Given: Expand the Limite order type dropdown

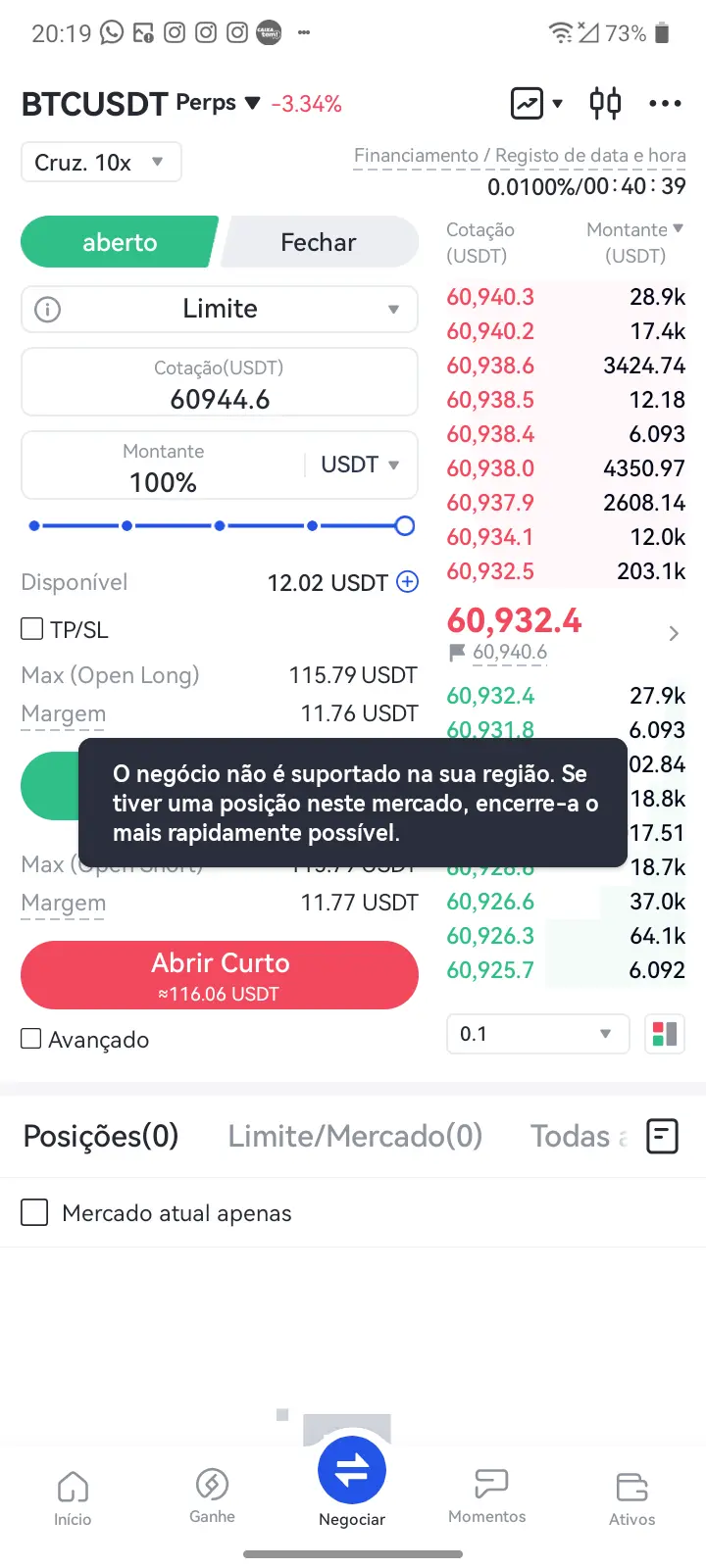Looking at the screenshot, I should click(220, 309).
